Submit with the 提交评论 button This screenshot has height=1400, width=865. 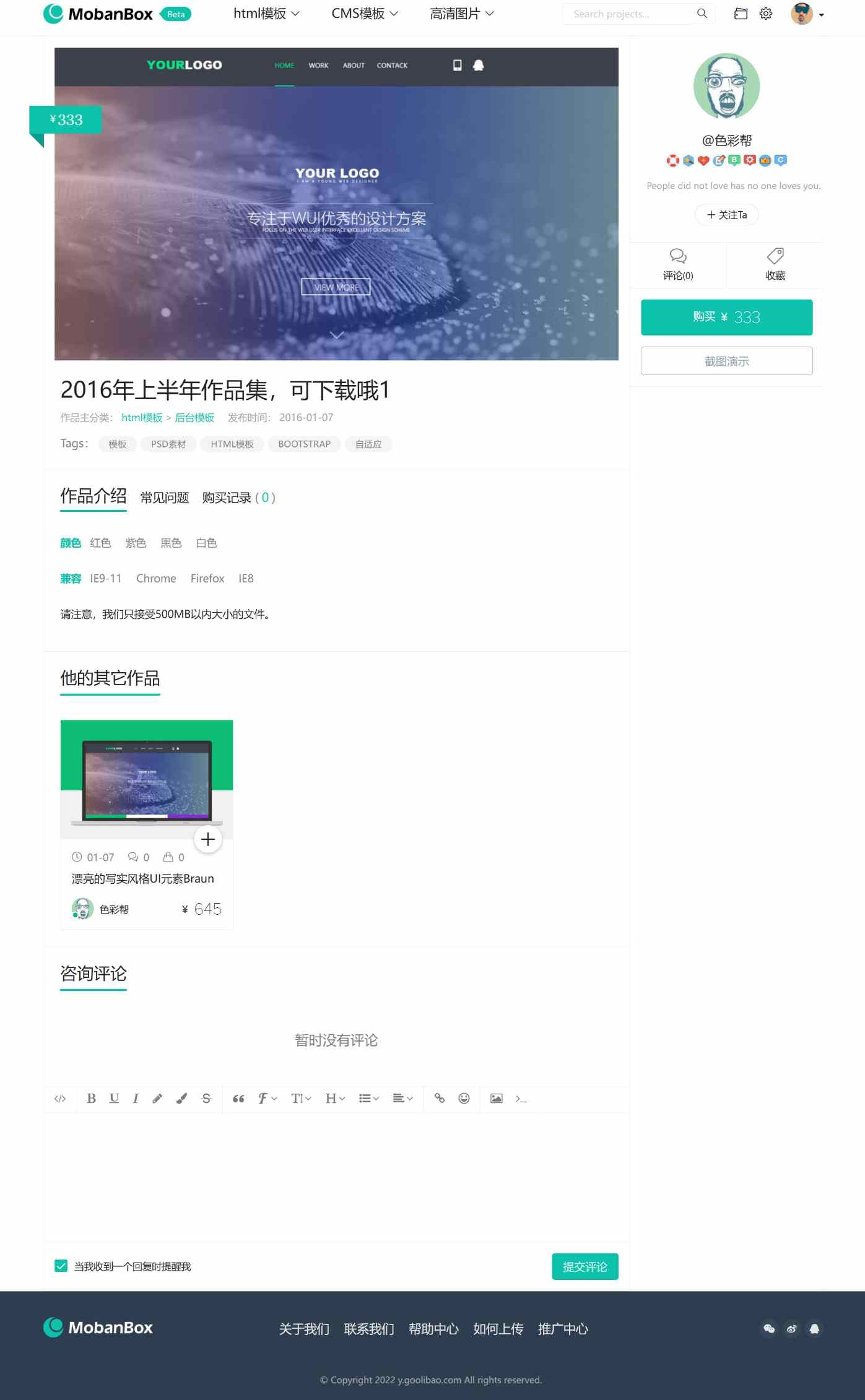click(585, 1266)
